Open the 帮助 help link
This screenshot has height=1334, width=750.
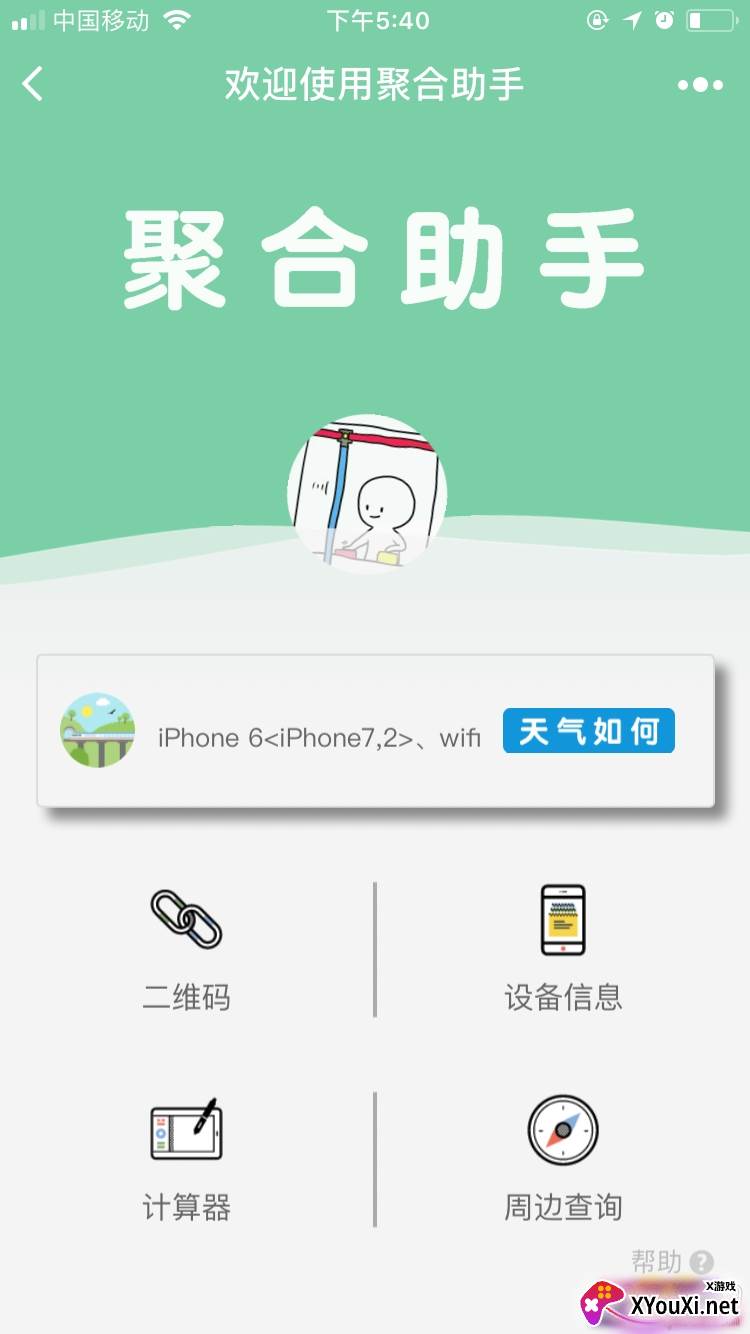[x=672, y=1261]
